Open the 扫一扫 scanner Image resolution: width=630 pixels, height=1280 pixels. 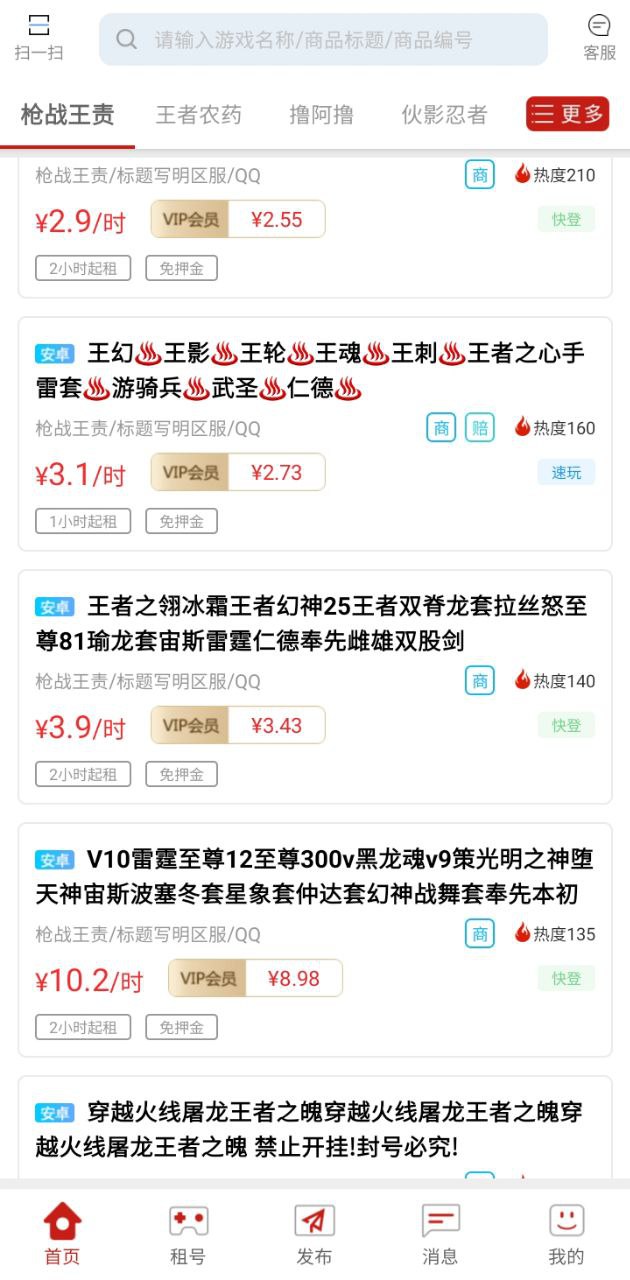pyautogui.click(x=38, y=38)
